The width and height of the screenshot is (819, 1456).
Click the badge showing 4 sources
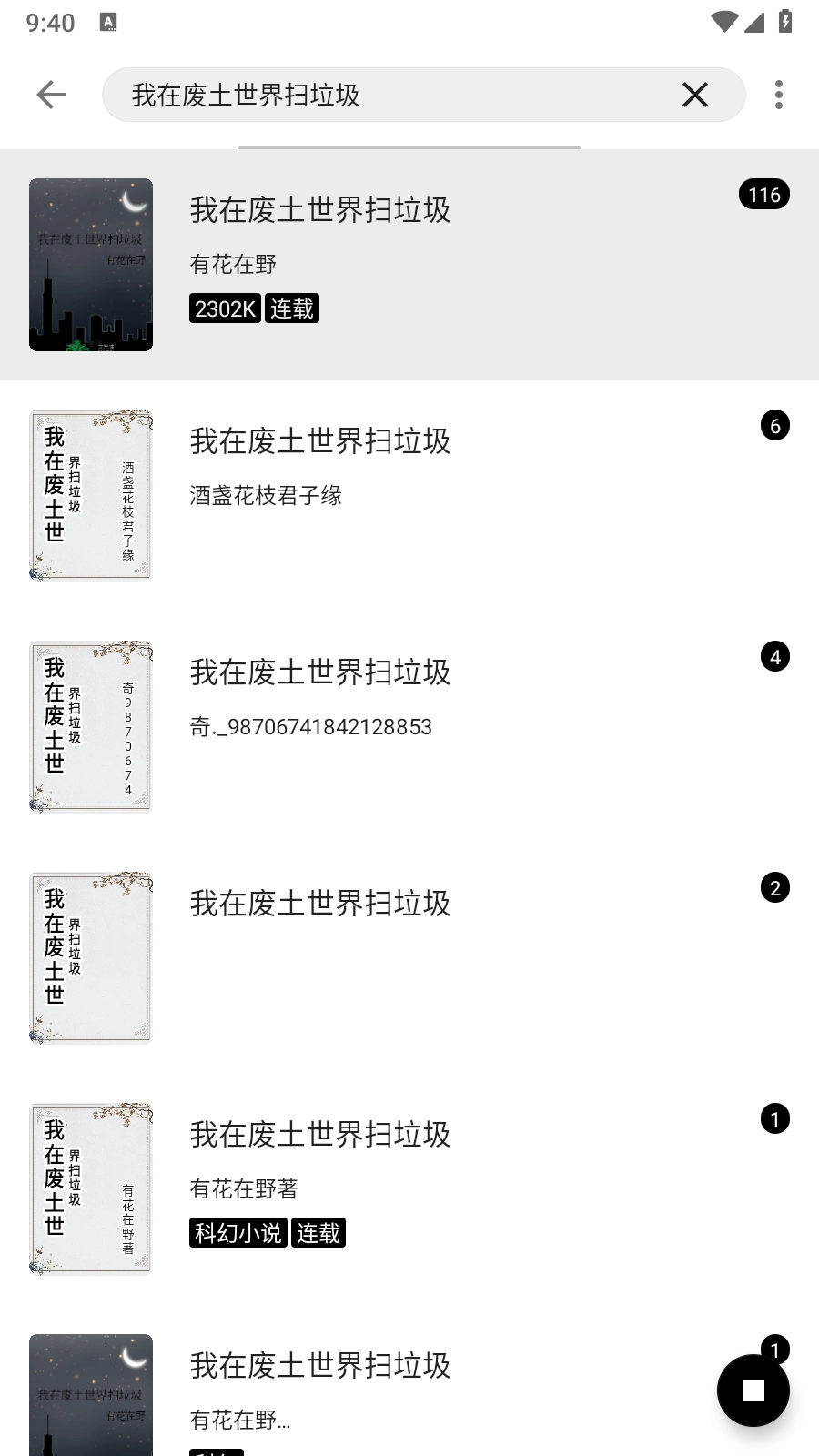click(773, 656)
